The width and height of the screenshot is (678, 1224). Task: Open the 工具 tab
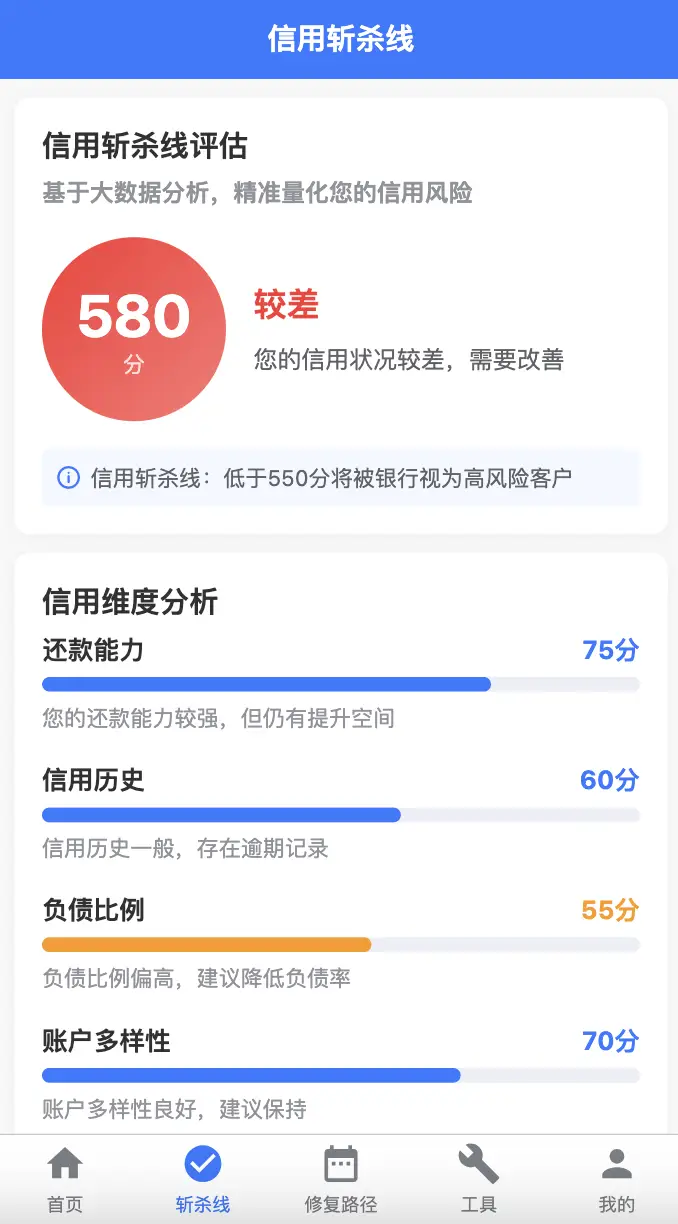478,1179
